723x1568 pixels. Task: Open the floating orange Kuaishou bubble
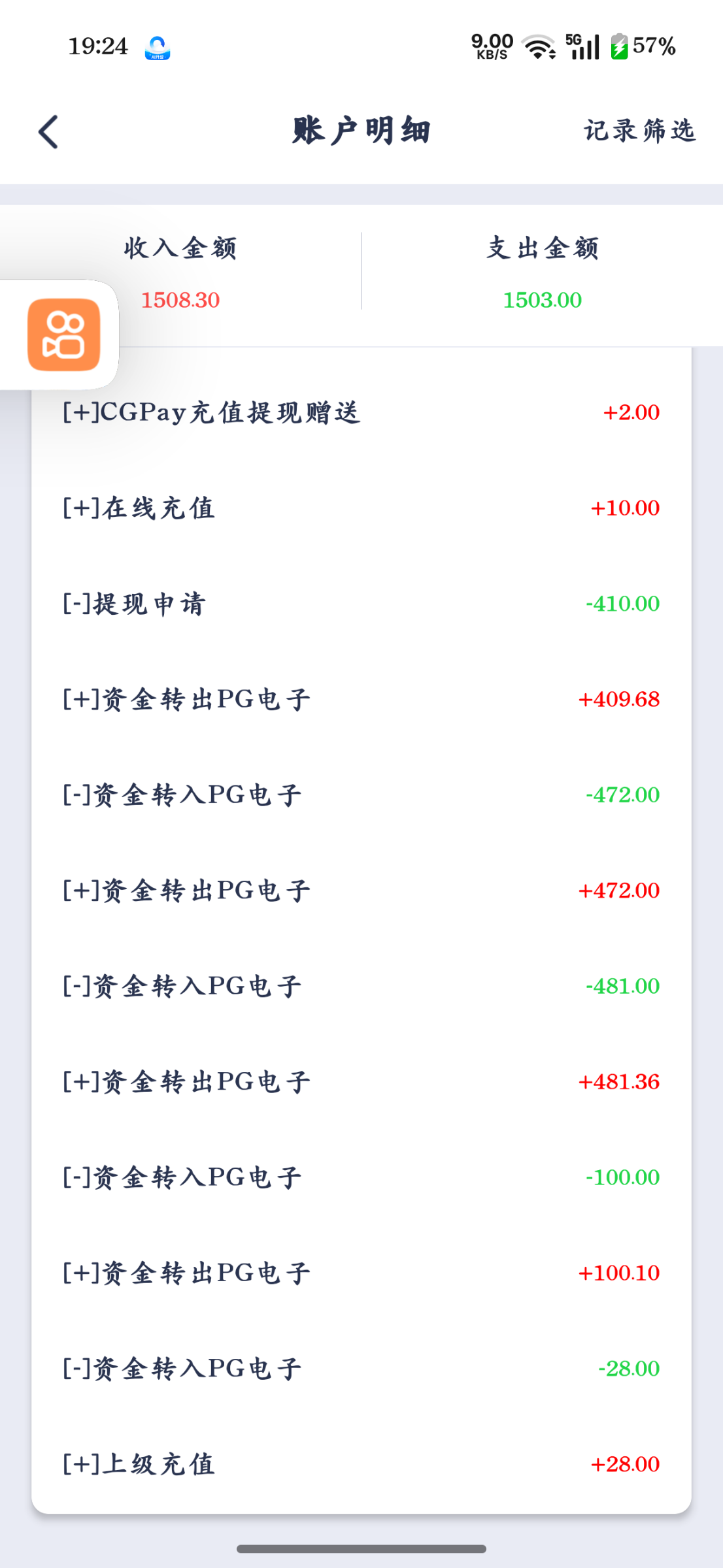point(63,335)
